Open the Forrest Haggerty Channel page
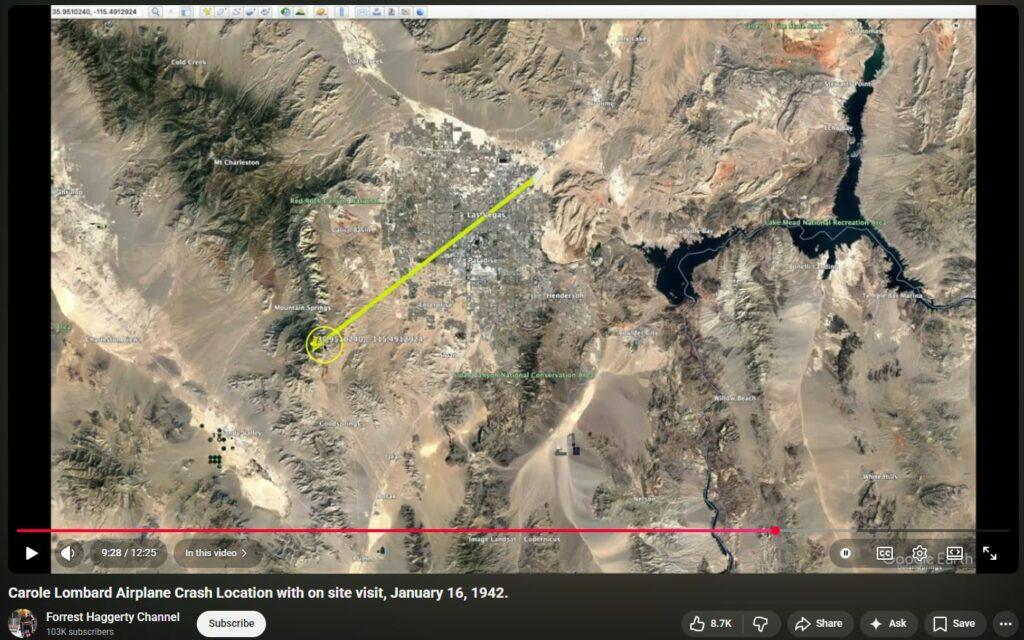The image size is (1024, 640). 112,617
